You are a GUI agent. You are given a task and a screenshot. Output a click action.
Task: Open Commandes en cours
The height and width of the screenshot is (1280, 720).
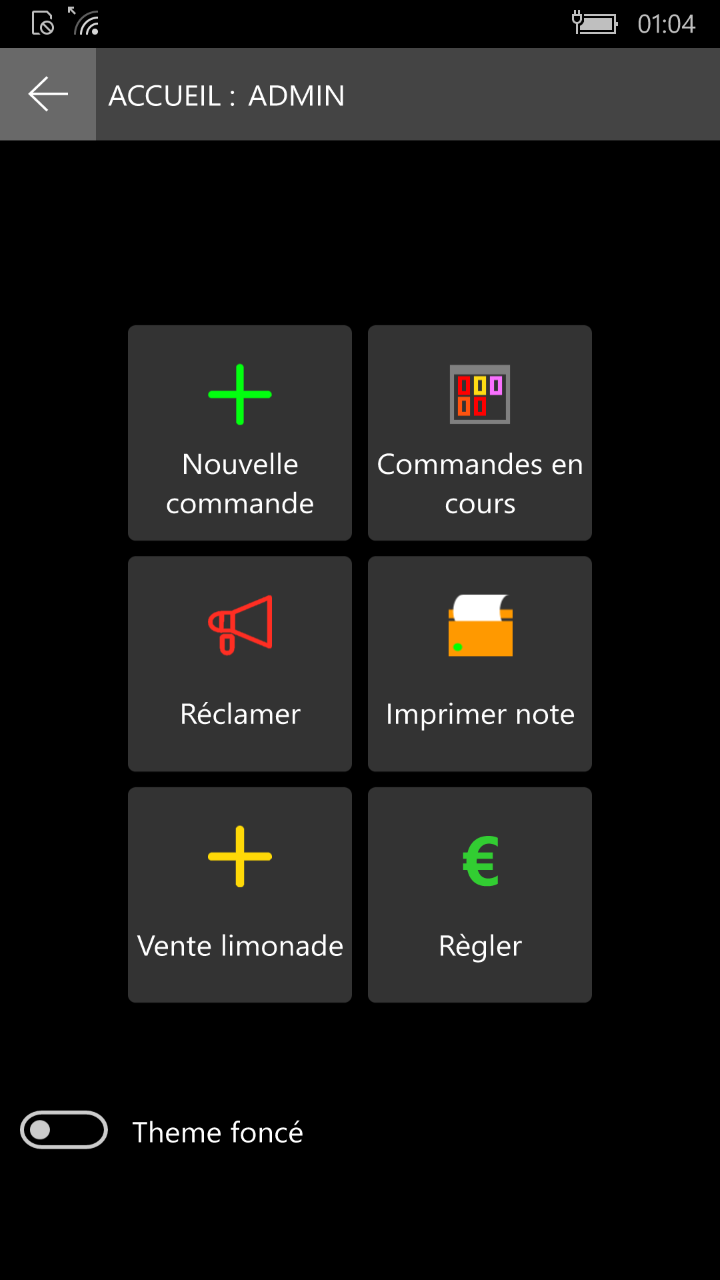(x=480, y=433)
